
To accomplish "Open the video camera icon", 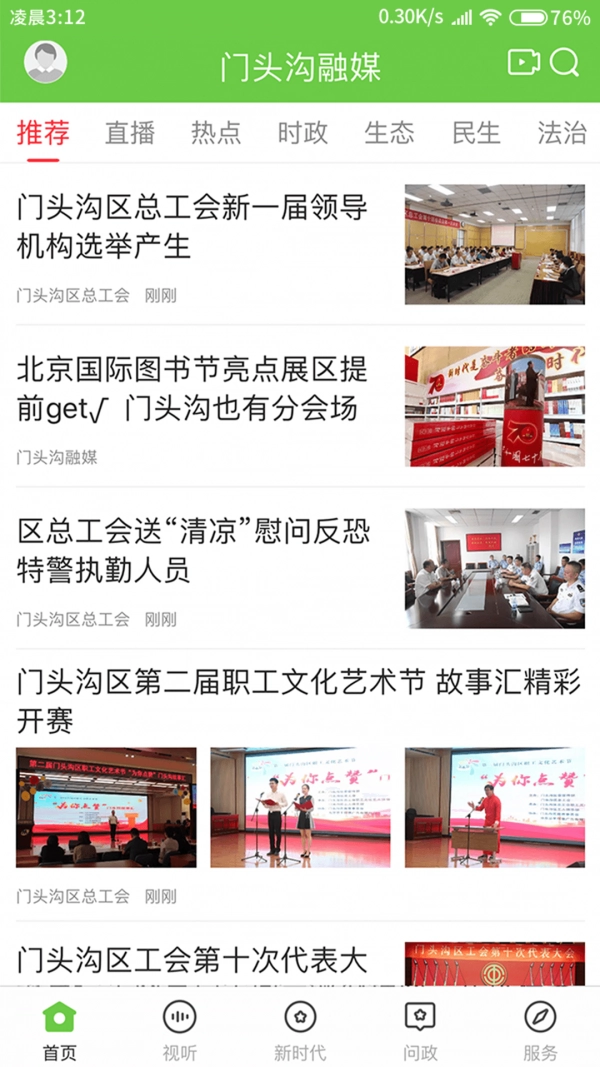I will pos(523,63).
